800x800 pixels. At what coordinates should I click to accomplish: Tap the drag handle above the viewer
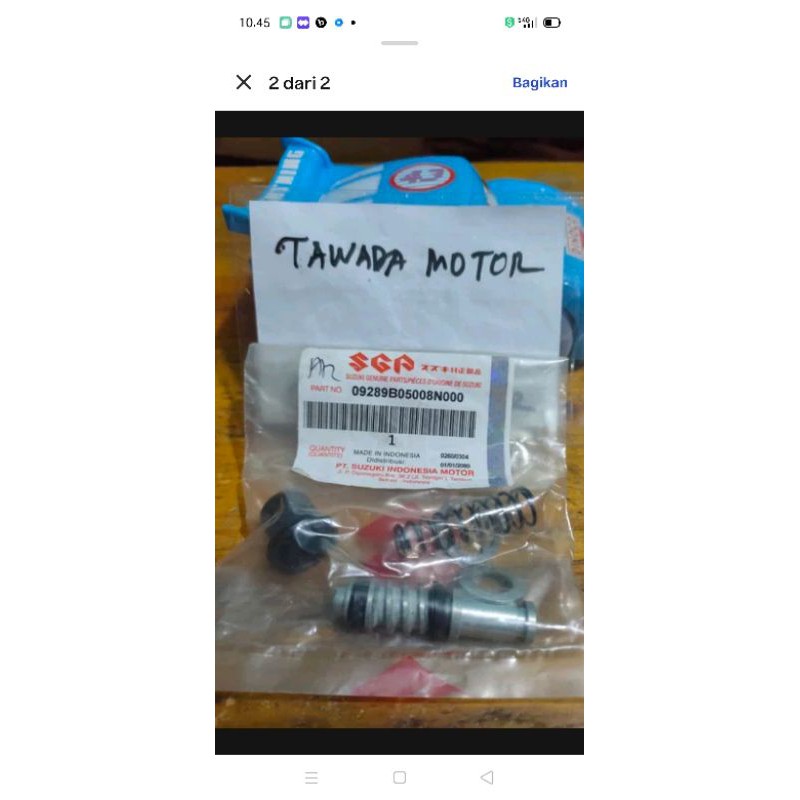[399, 43]
